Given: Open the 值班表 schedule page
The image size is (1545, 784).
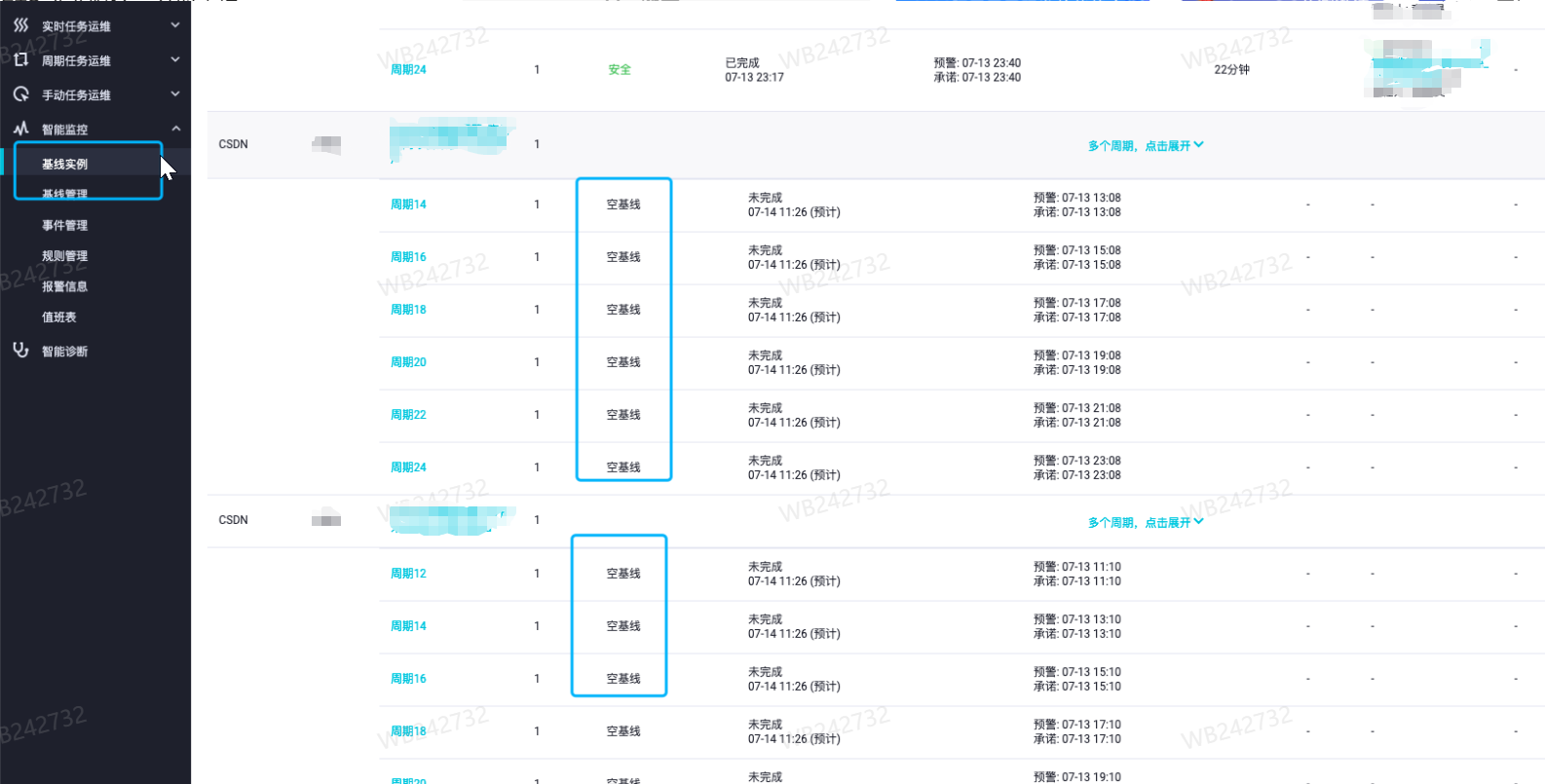Looking at the screenshot, I should (58, 317).
